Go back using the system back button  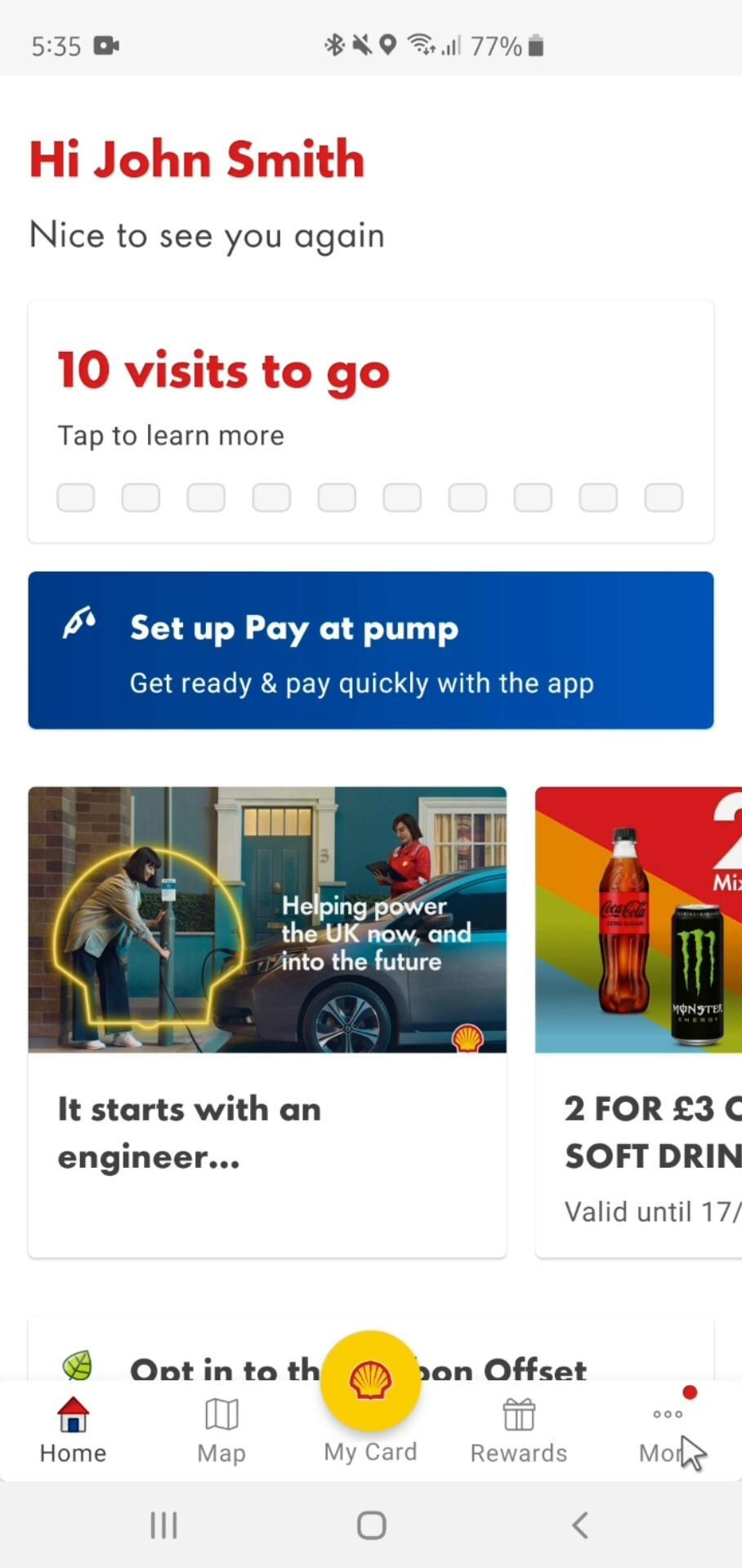pos(579,1525)
